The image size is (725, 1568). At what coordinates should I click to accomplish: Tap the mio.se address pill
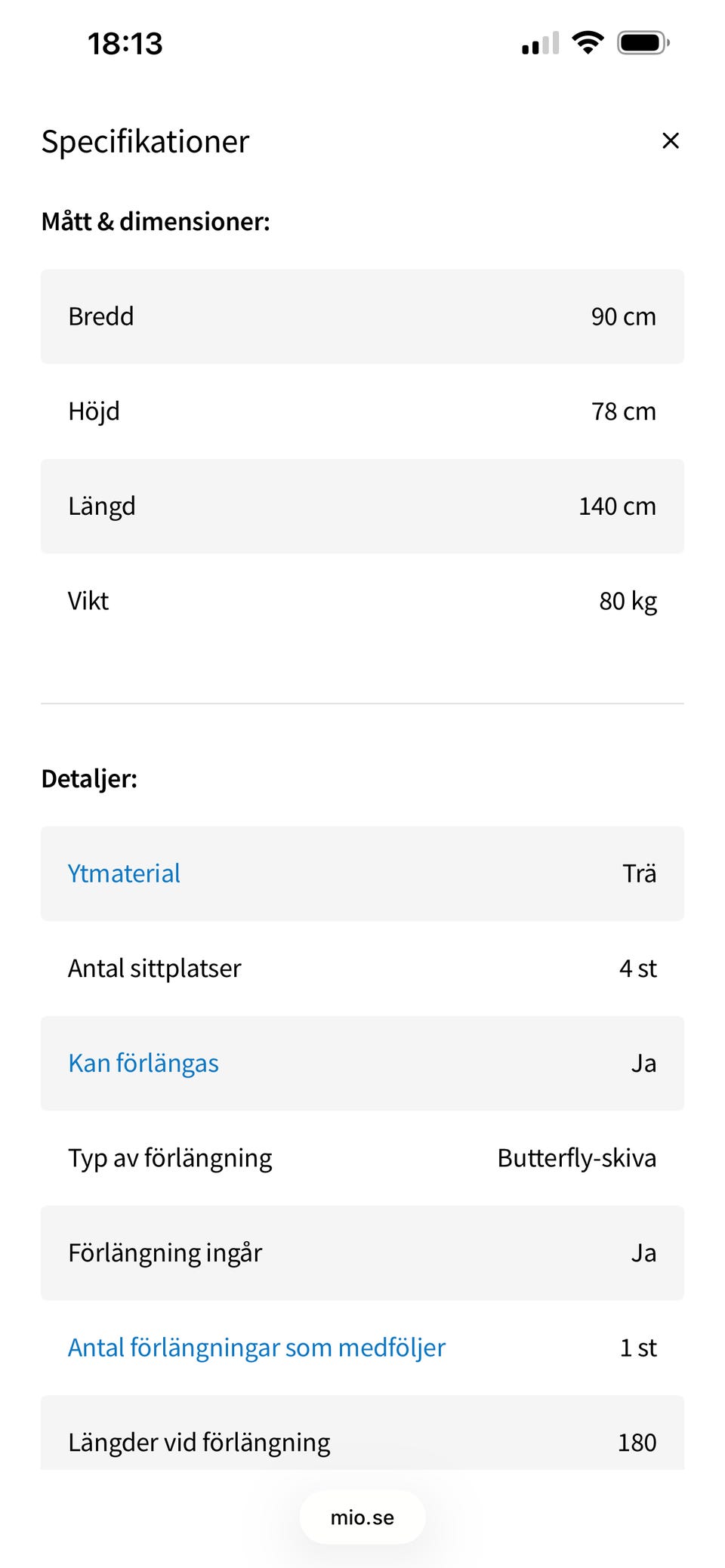pyautogui.click(x=362, y=1517)
